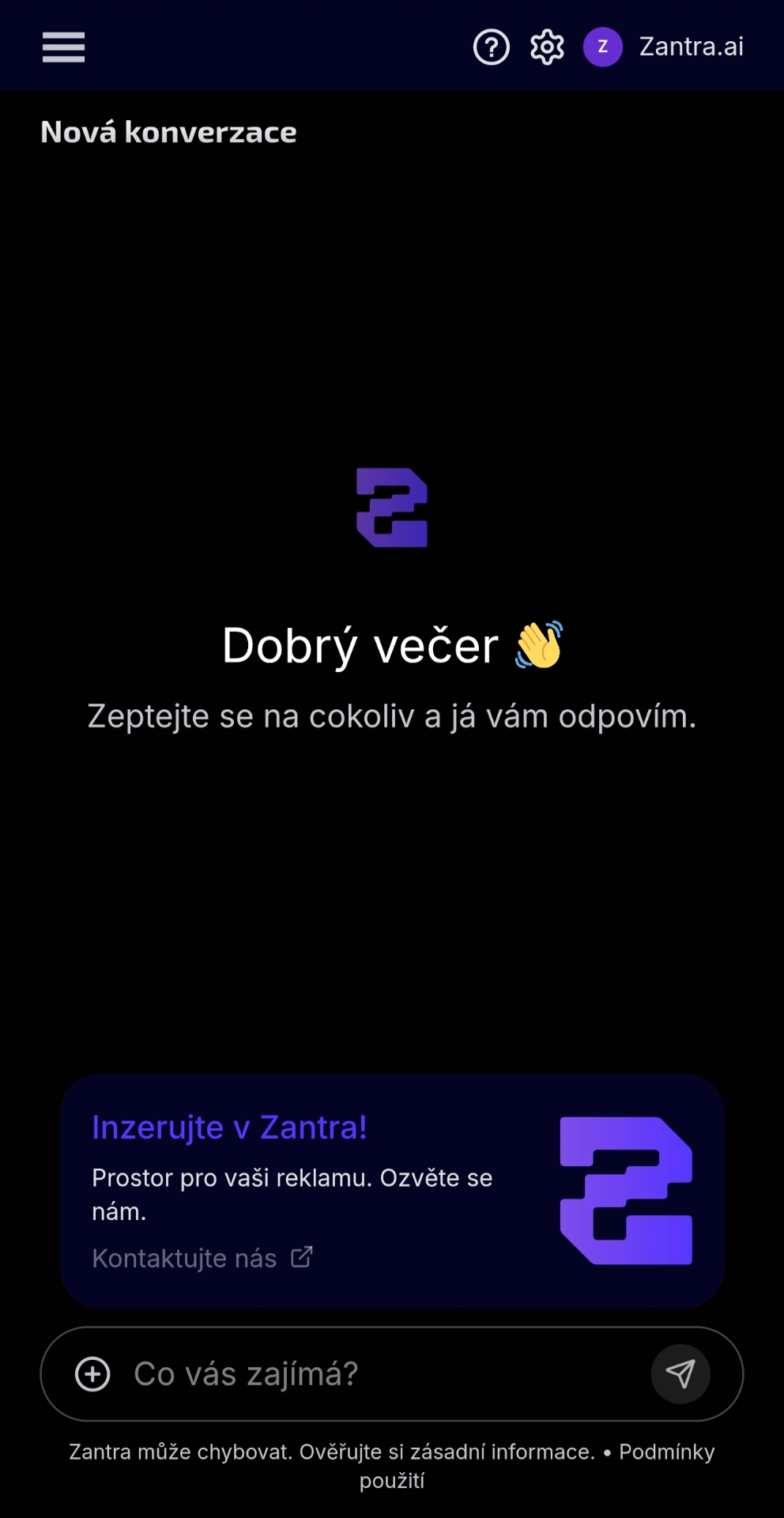
Task: Open settings via the gear icon
Action: pyautogui.click(x=546, y=47)
